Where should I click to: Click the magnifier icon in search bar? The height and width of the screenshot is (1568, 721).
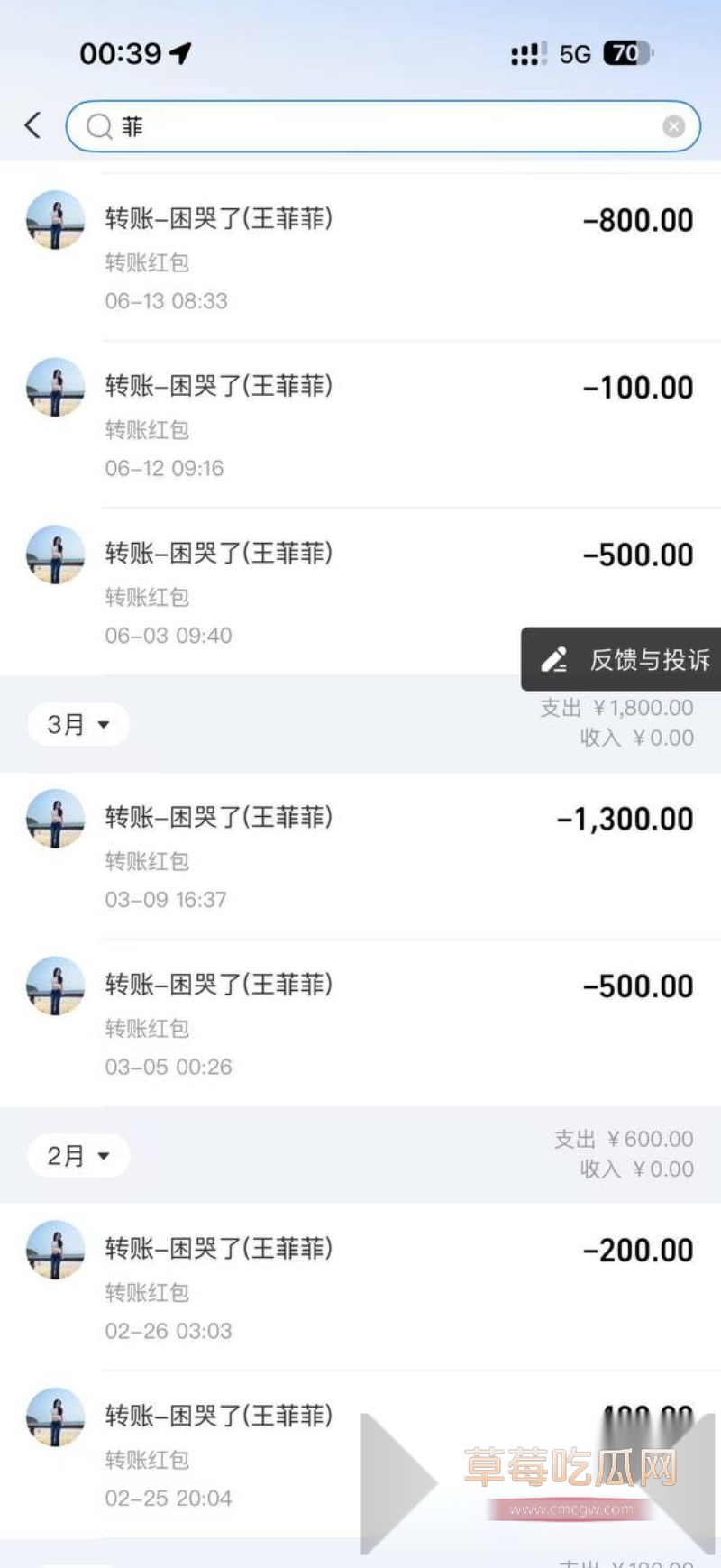click(x=99, y=126)
